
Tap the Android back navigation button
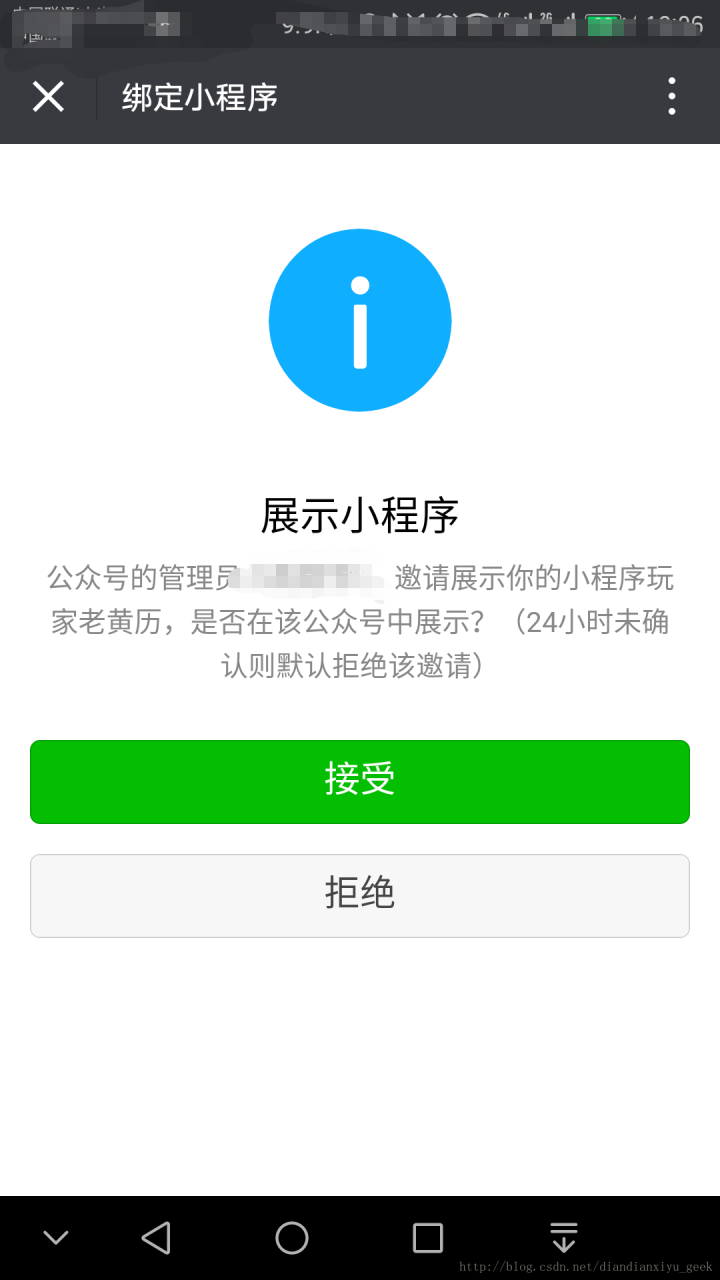point(155,1237)
